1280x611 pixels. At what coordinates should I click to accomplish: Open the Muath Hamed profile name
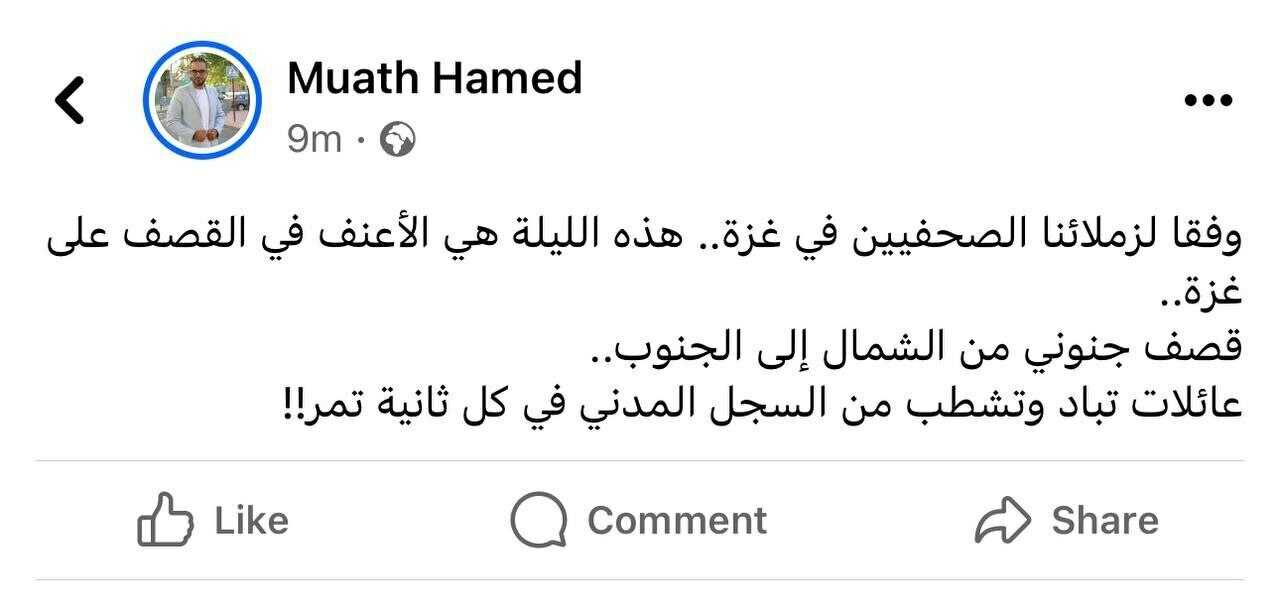coord(434,78)
